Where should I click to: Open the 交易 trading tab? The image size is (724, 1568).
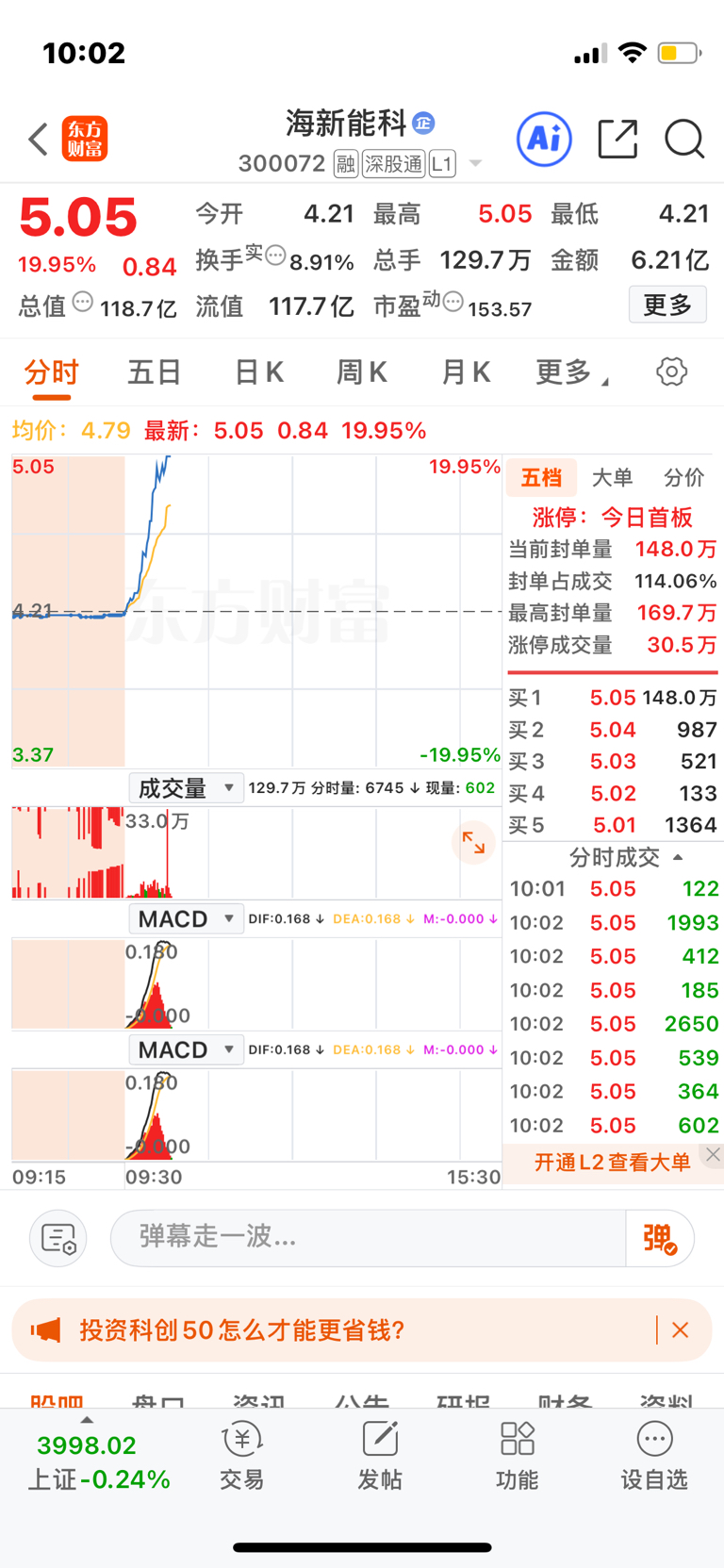tap(241, 1456)
